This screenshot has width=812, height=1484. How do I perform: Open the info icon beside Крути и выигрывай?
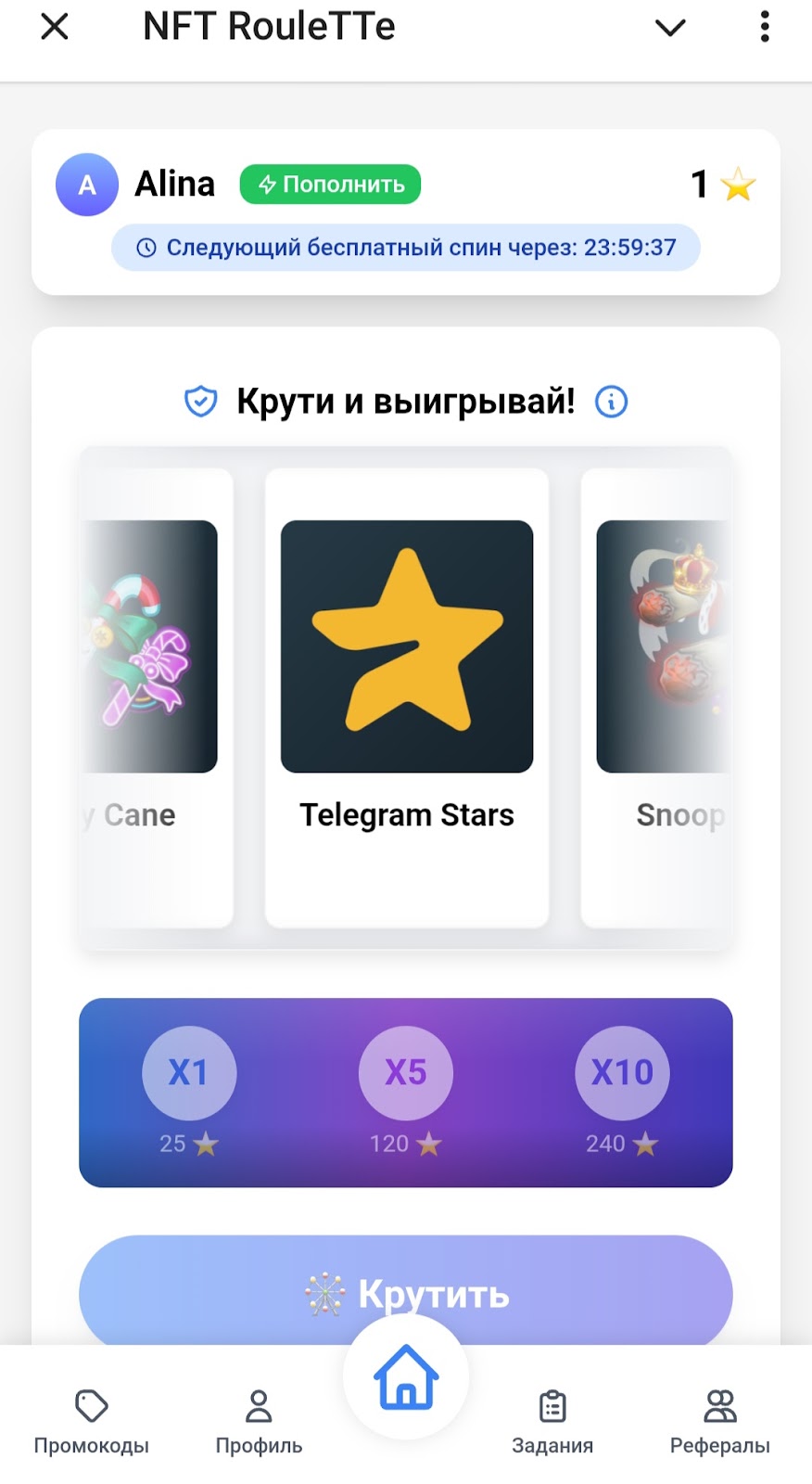(611, 402)
